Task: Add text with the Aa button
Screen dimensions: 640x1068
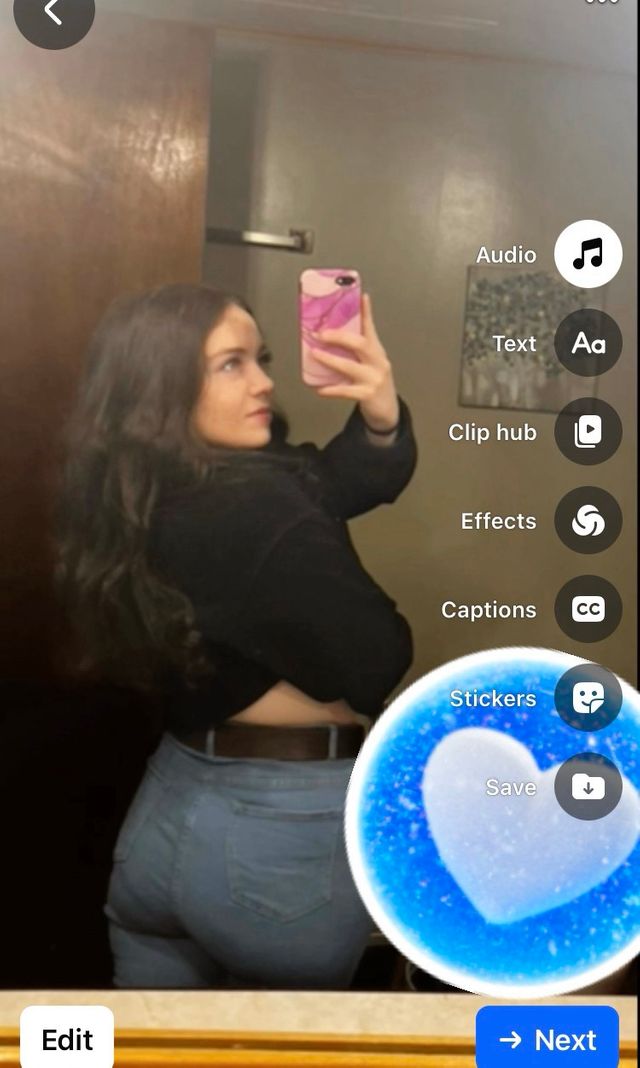Action: (588, 343)
